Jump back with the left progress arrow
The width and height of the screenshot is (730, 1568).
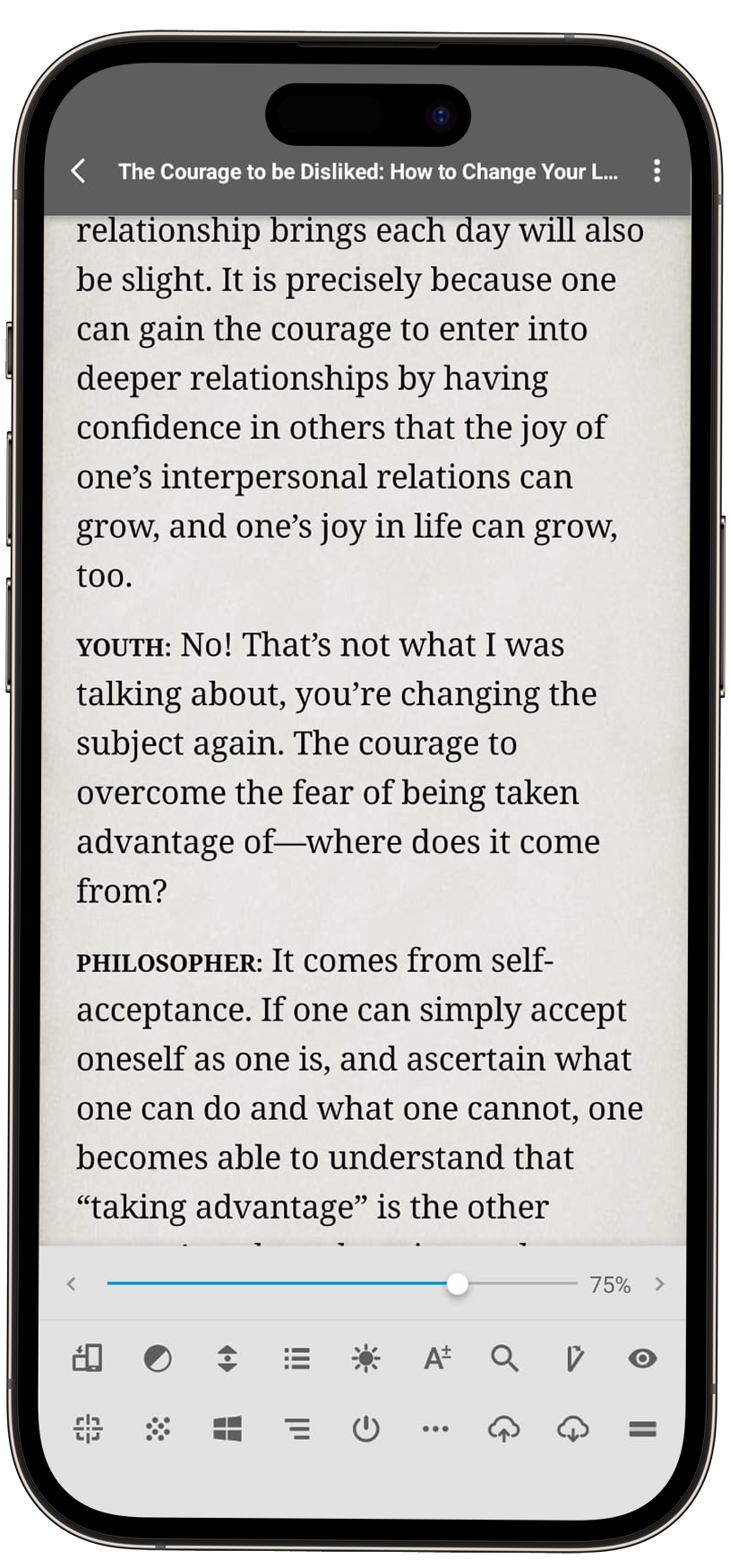click(x=72, y=1284)
